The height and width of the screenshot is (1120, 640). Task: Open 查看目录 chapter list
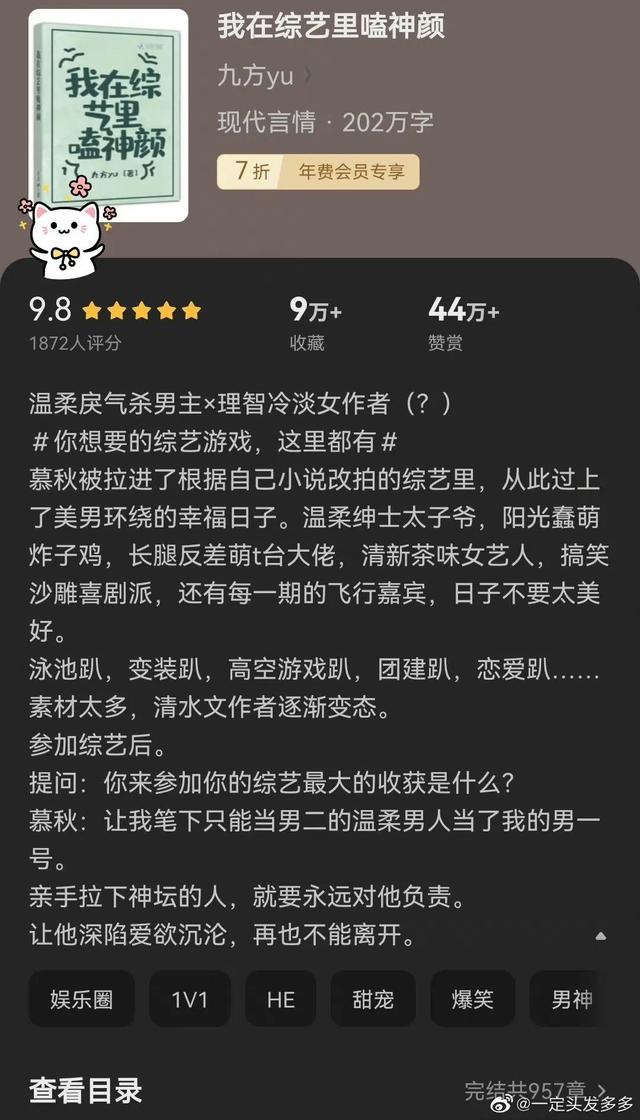coord(86,1088)
